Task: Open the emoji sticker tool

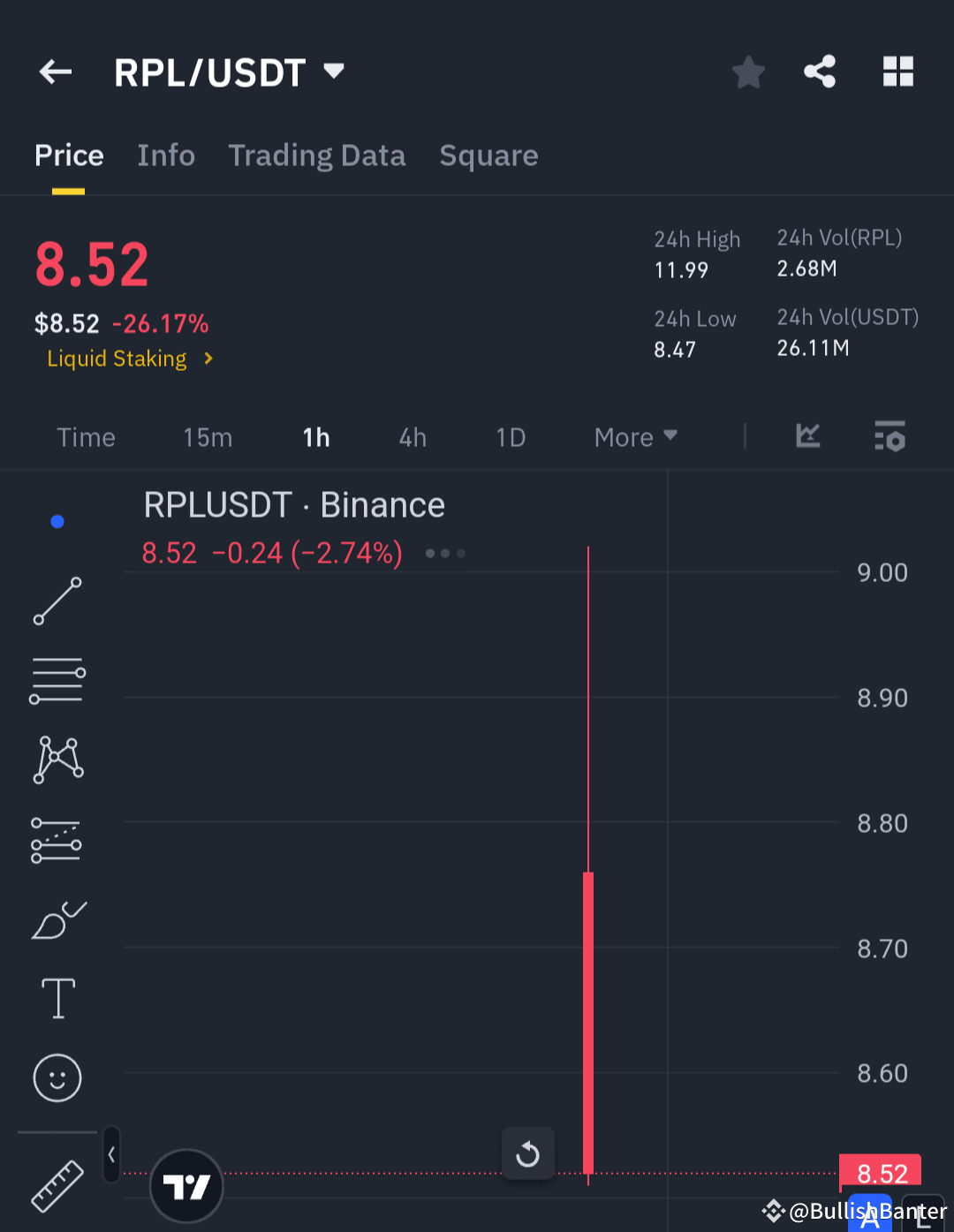Action: (57, 1077)
